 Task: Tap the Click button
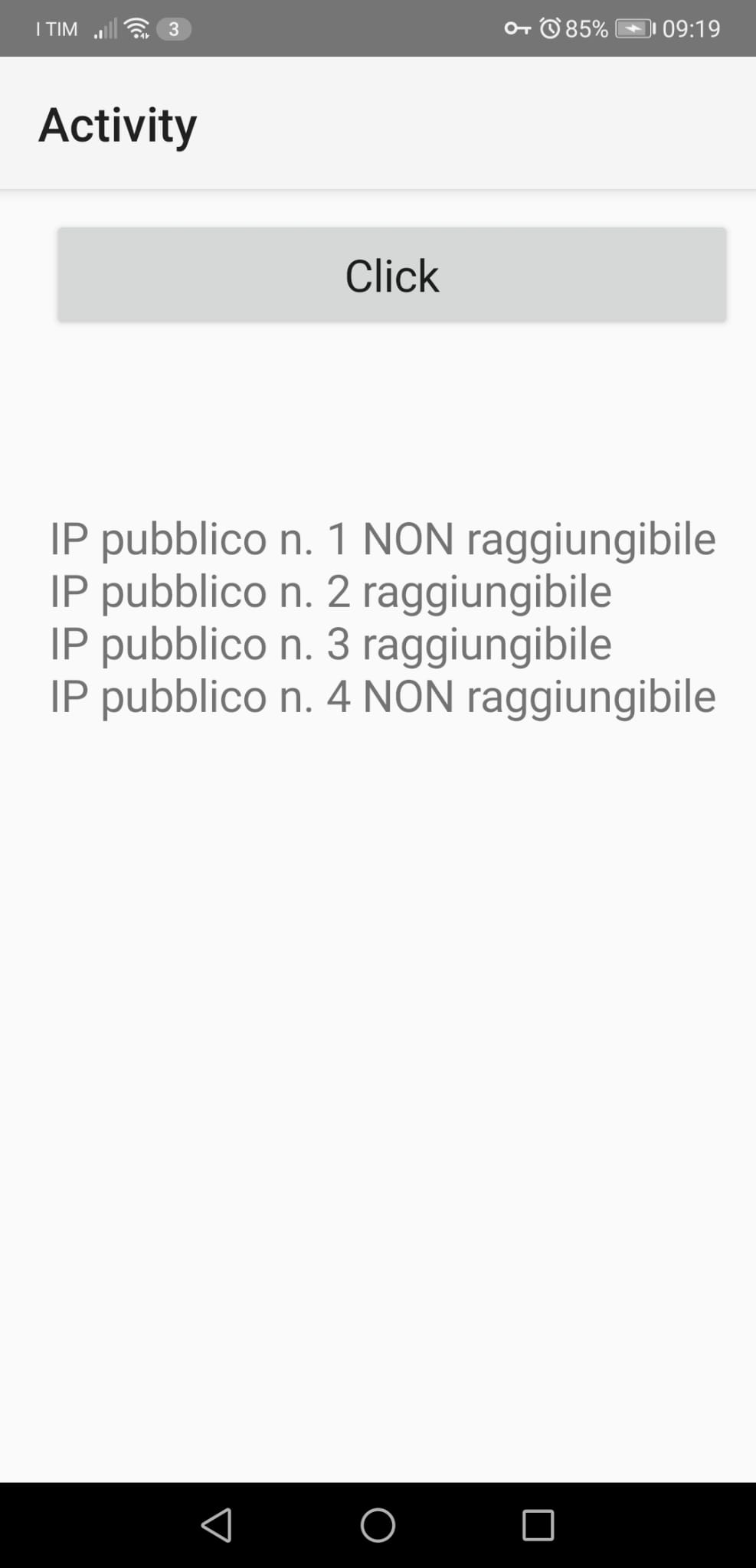391,275
